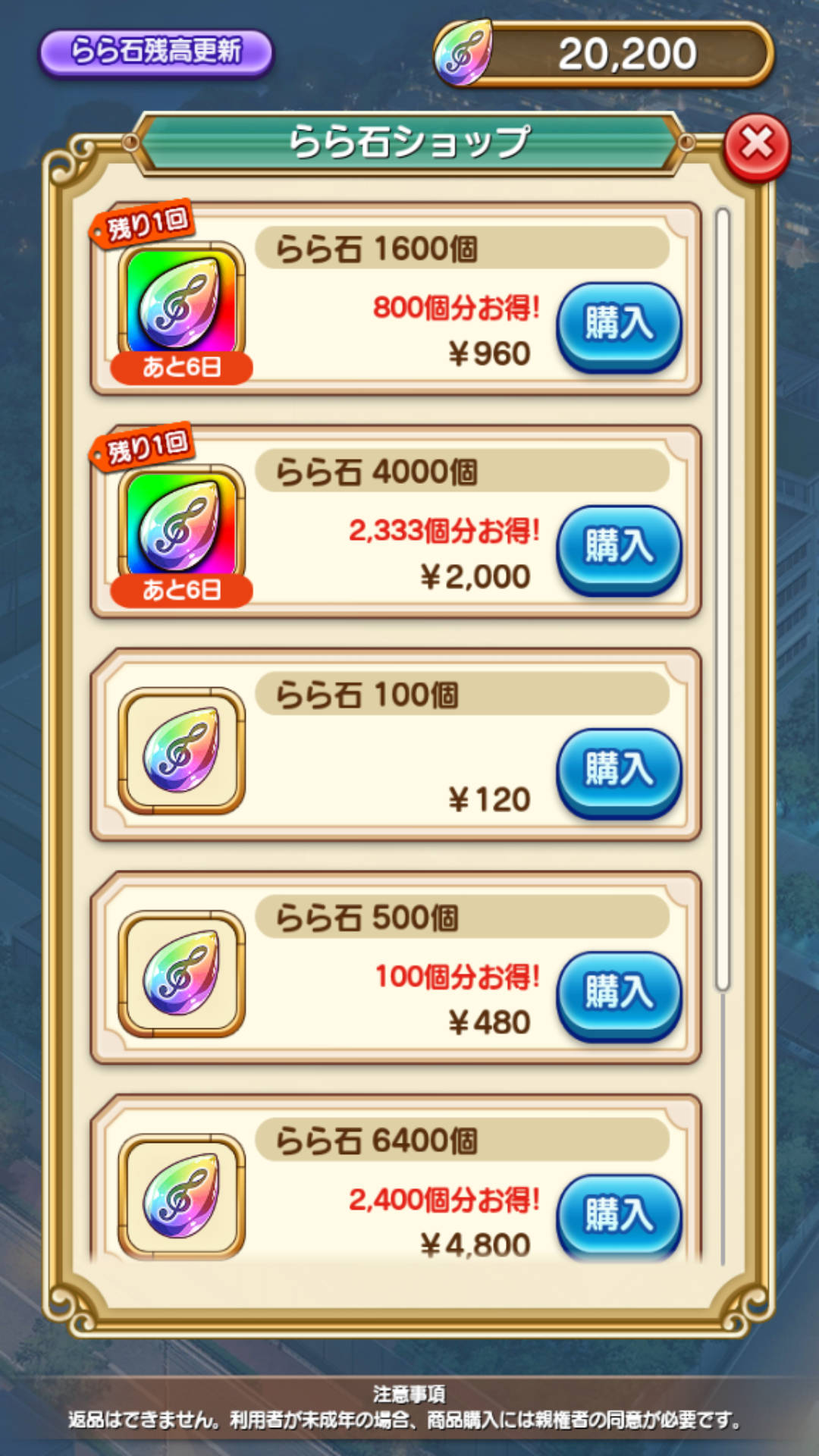819x1456 pixels.
Task: Buy the らら石 6400個 pack for ¥4,800
Action: click(x=619, y=1213)
